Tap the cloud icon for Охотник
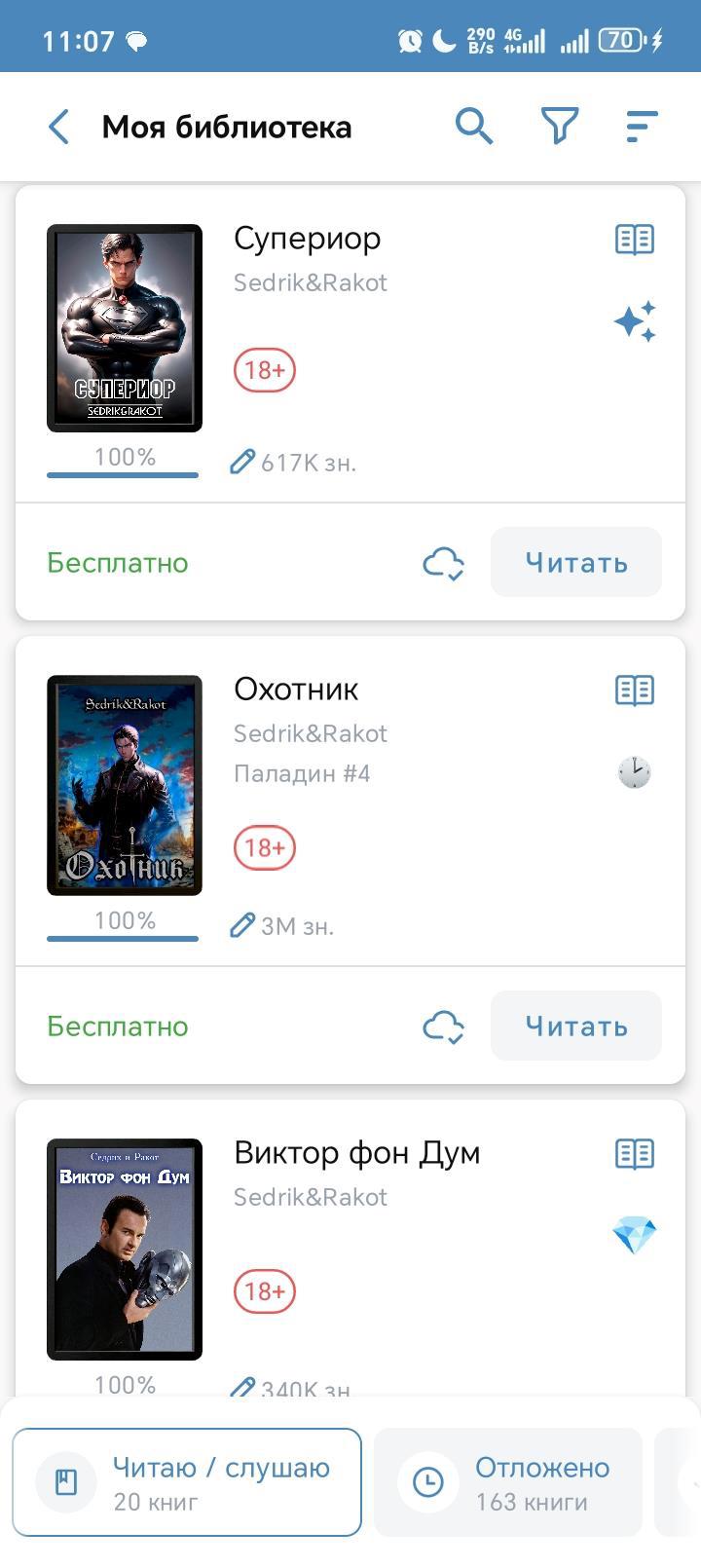The height and width of the screenshot is (1568, 701). (443, 1027)
